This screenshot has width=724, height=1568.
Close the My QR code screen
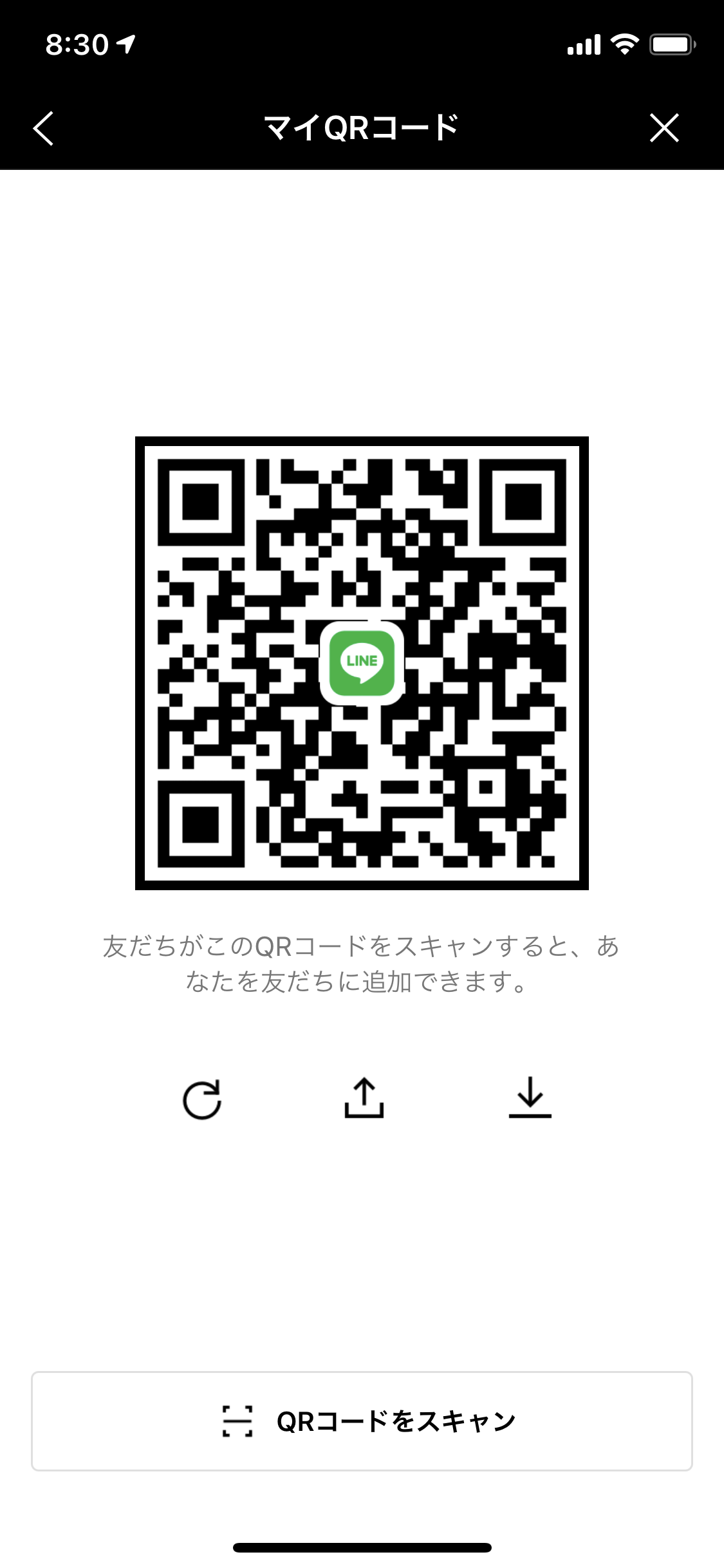(664, 127)
